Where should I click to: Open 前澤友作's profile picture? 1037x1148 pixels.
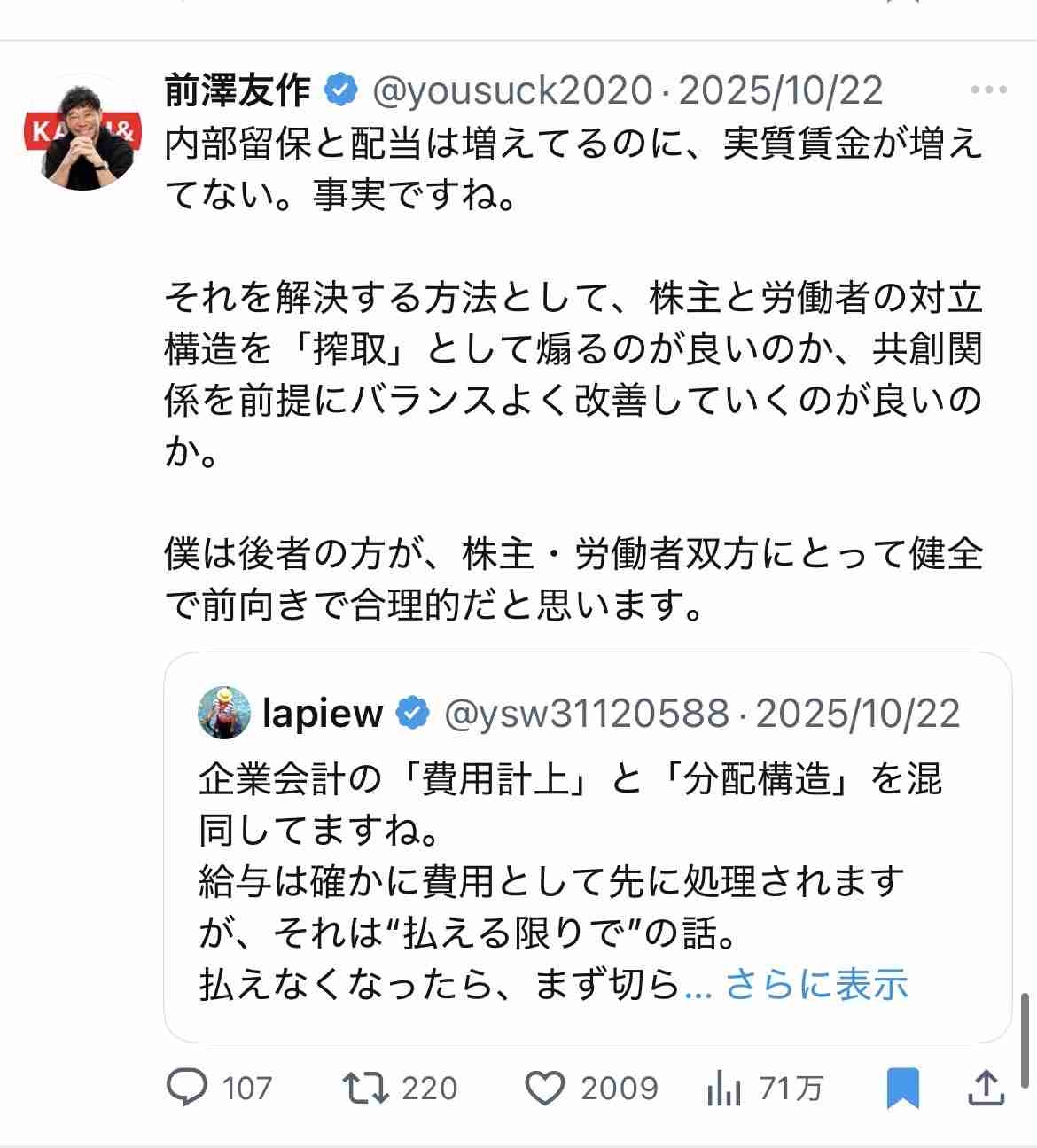coord(82,133)
